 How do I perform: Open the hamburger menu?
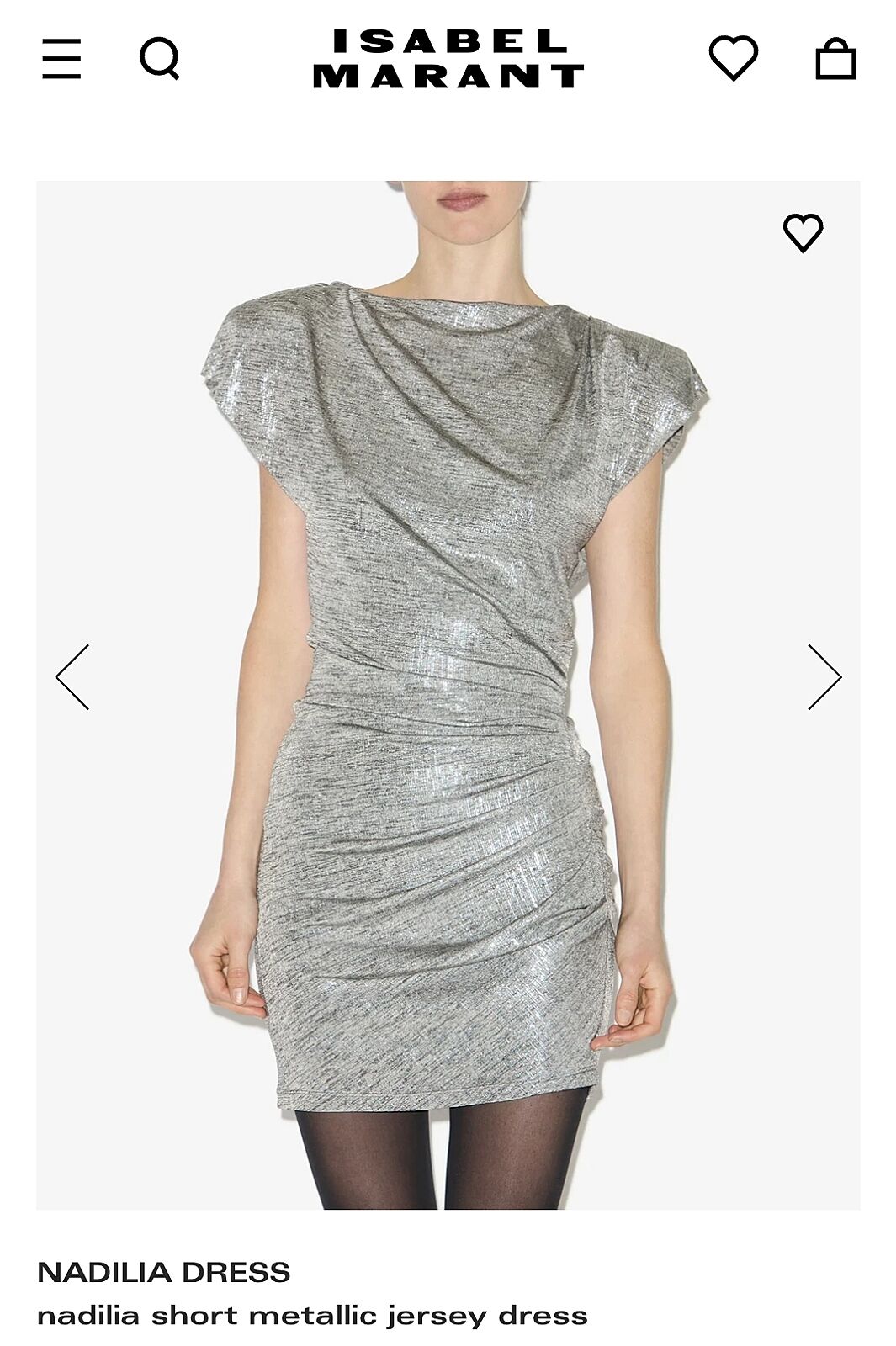tap(61, 59)
